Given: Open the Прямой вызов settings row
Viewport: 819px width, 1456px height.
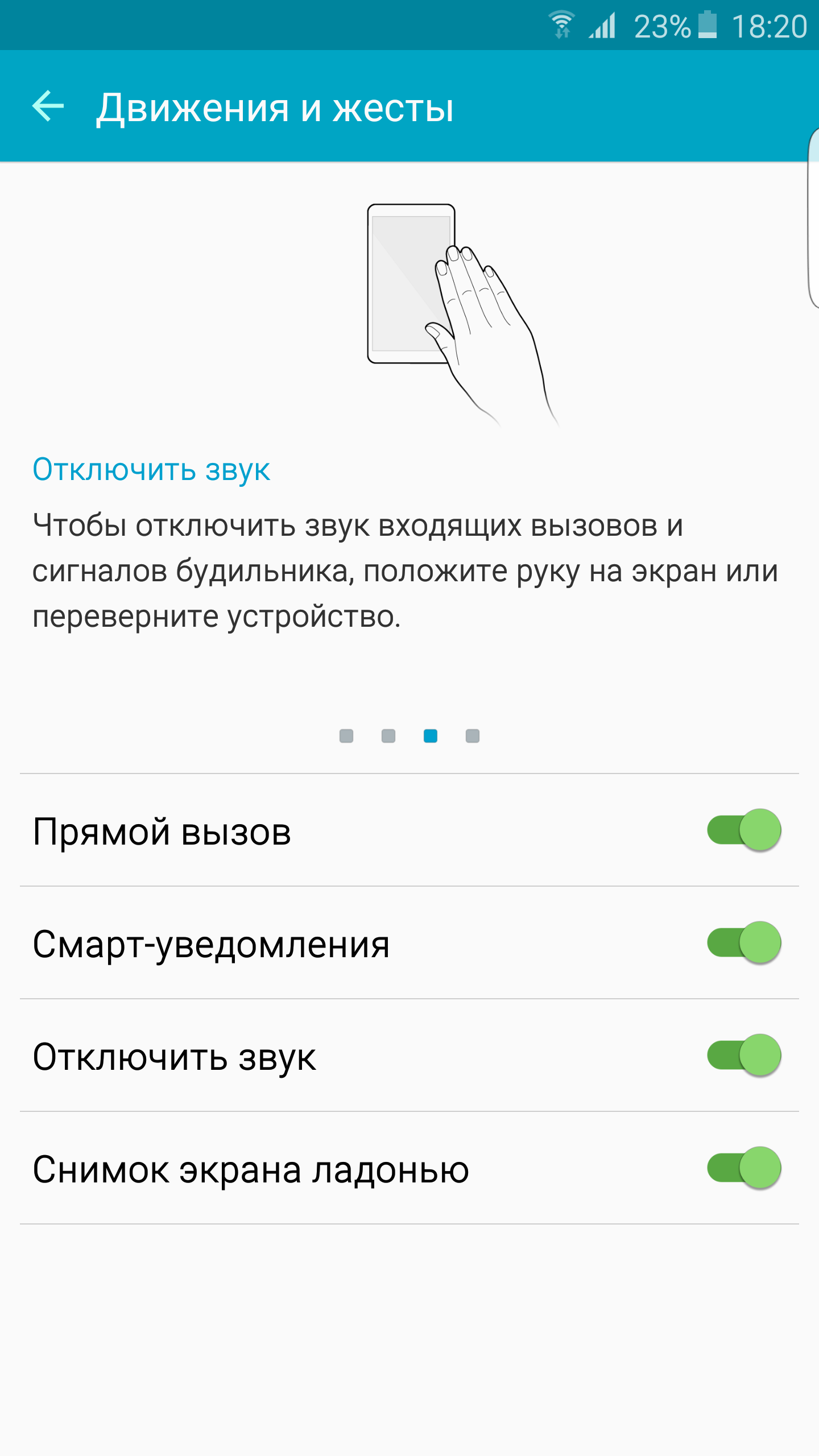Looking at the screenshot, I should pyautogui.click(x=409, y=830).
